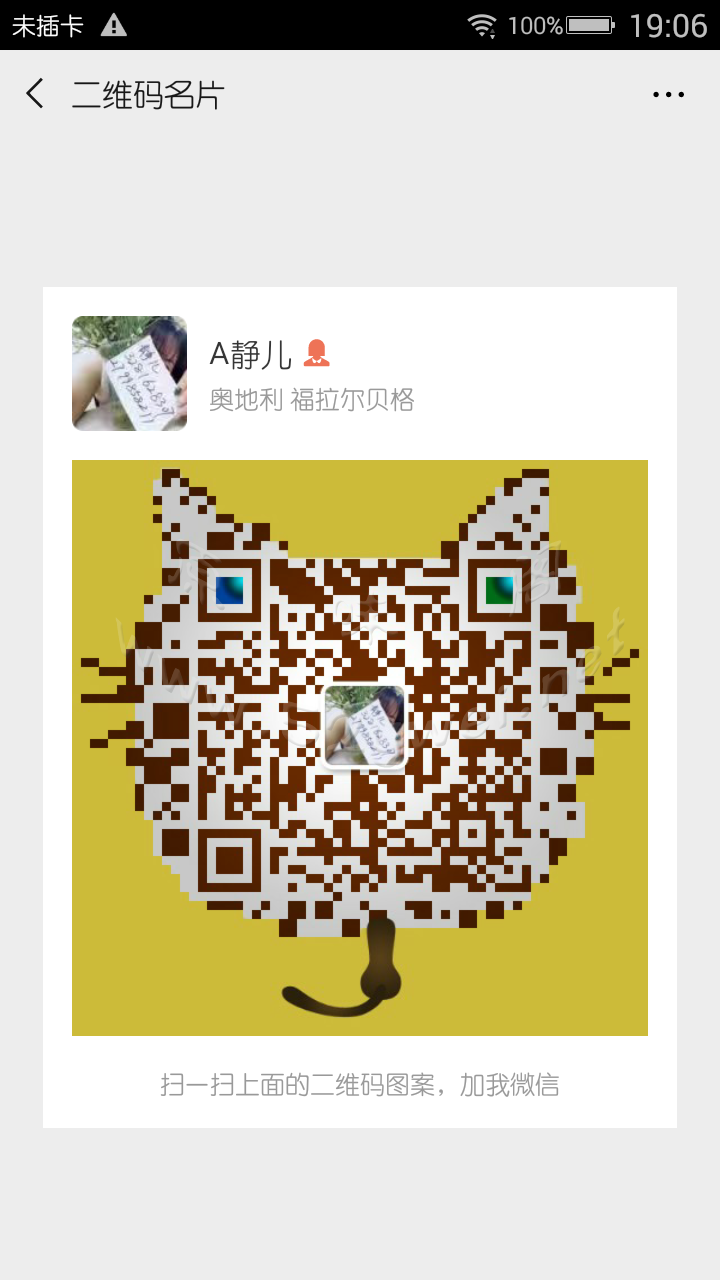Go back from the QR code card page
This screenshot has width=720, height=1280.
(35, 94)
